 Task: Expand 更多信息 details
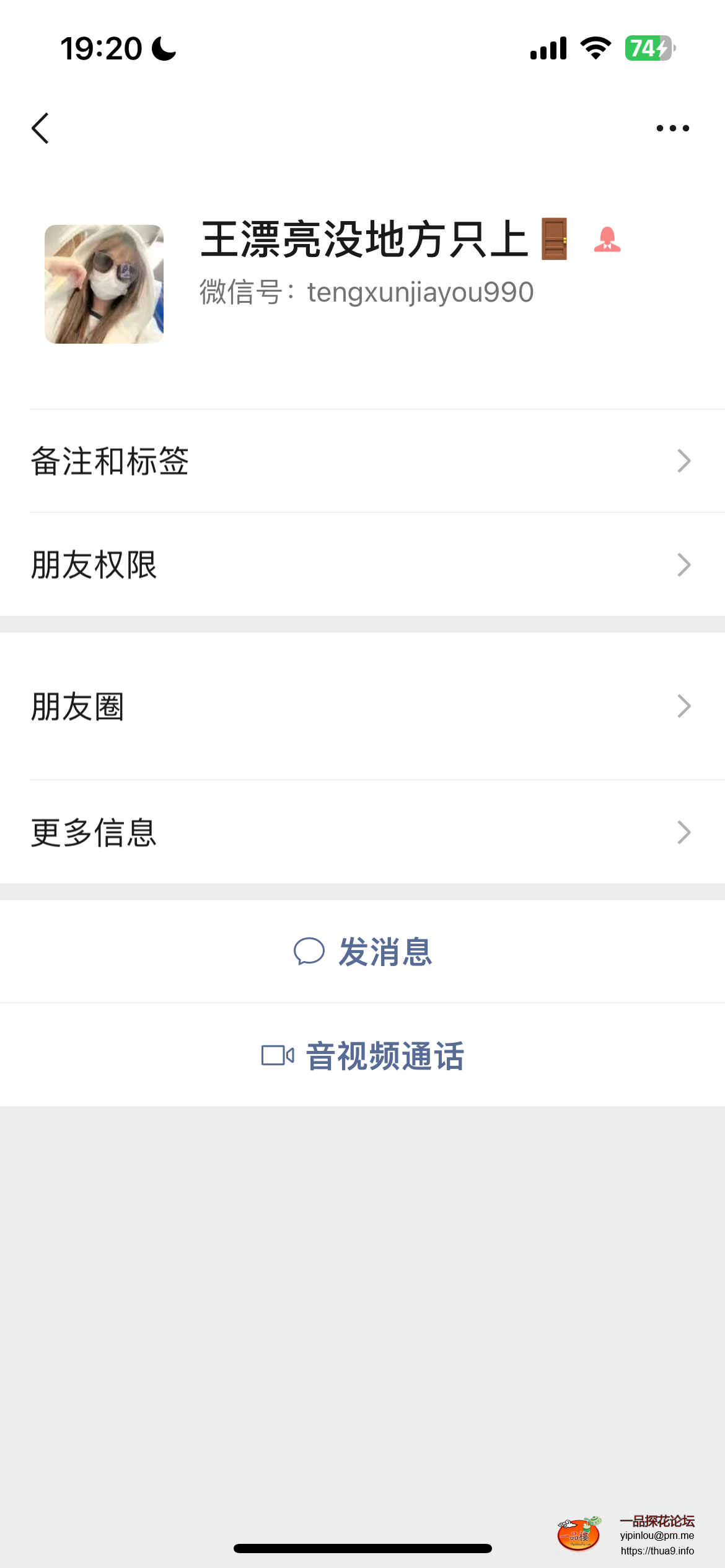pyautogui.click(x=362, y=832)
